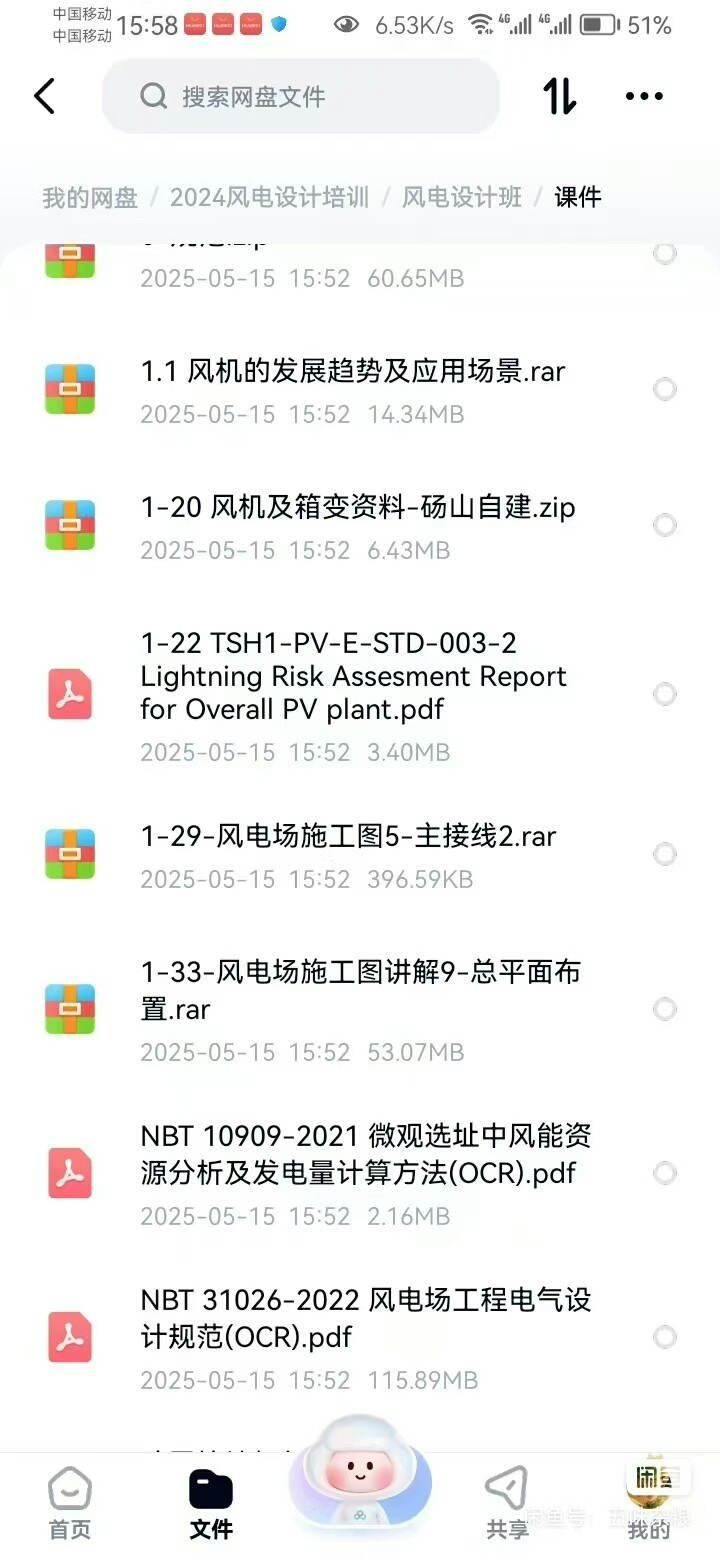
Task: Switch to the 文件 tab
Action: pyautogui.click(x=211, y=1504)
